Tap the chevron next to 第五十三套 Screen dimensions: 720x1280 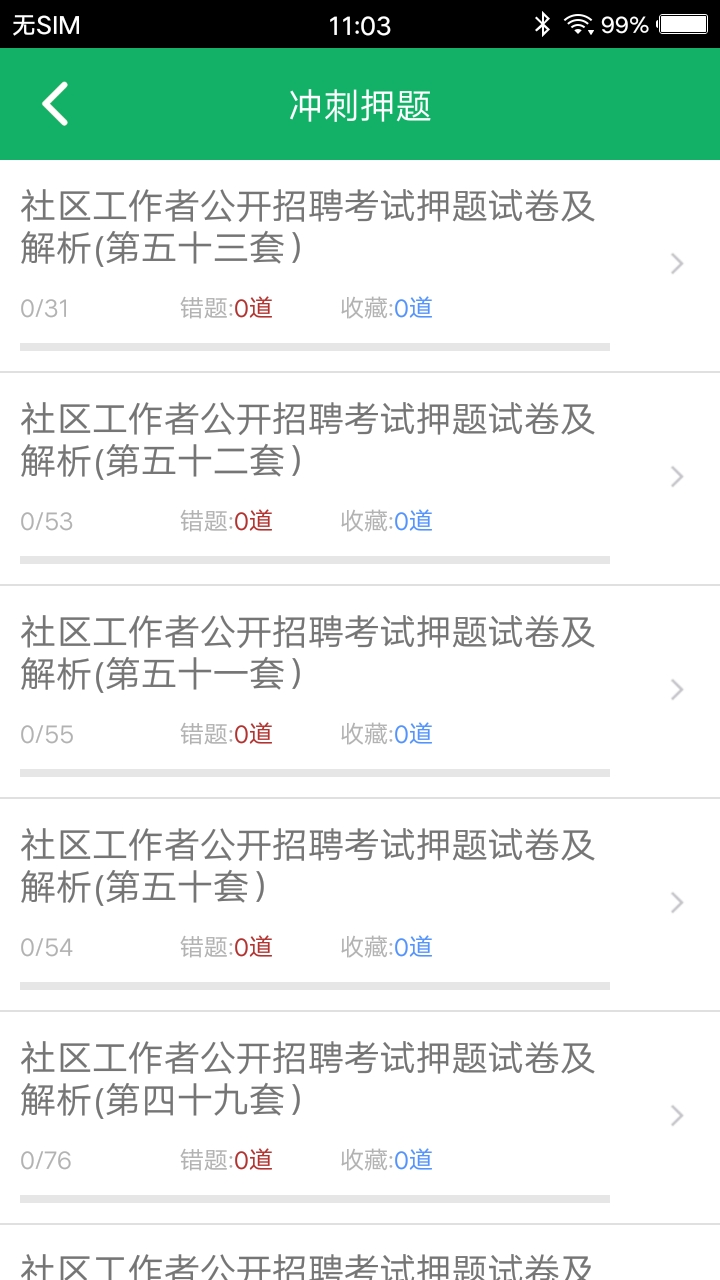point(676,262)
